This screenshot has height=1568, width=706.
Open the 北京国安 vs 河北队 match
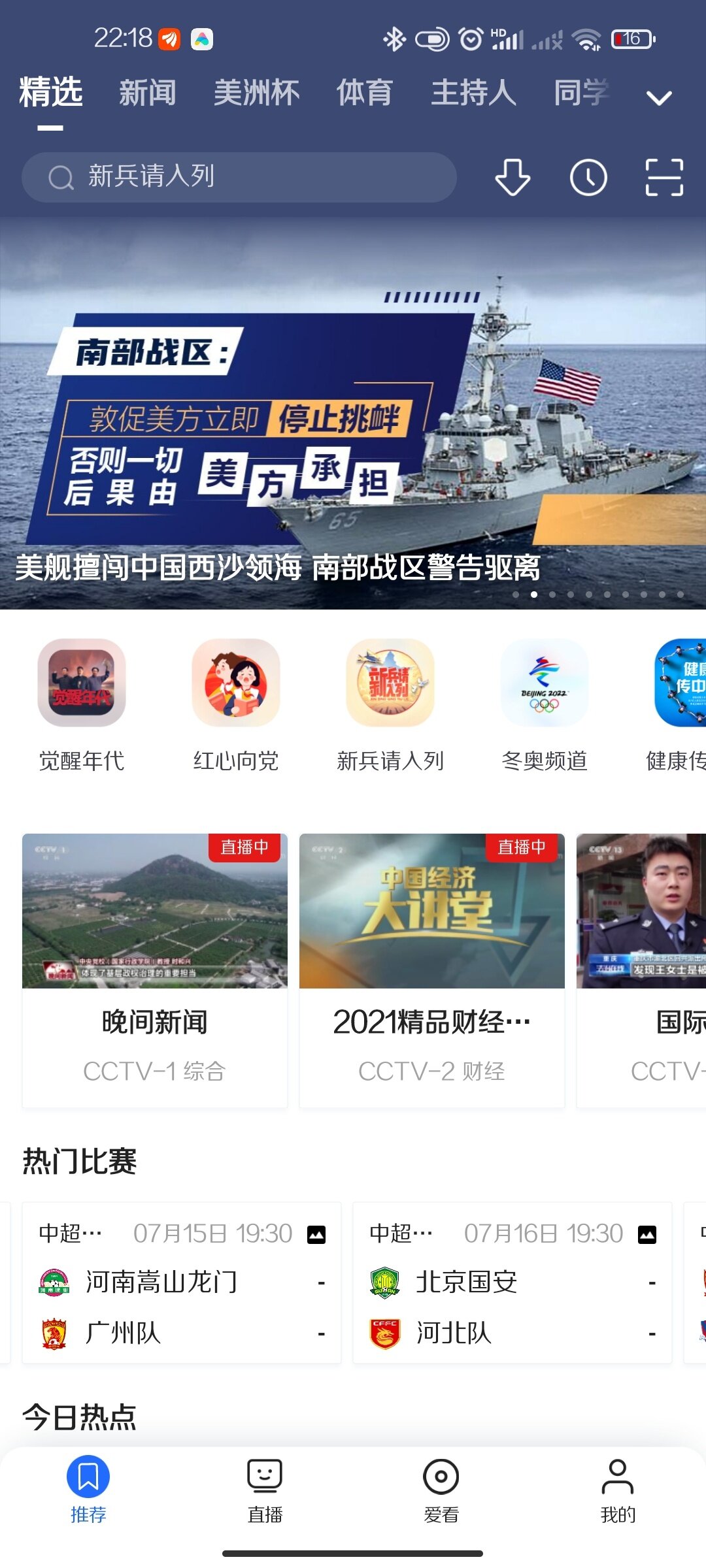tap(513, 1274)
